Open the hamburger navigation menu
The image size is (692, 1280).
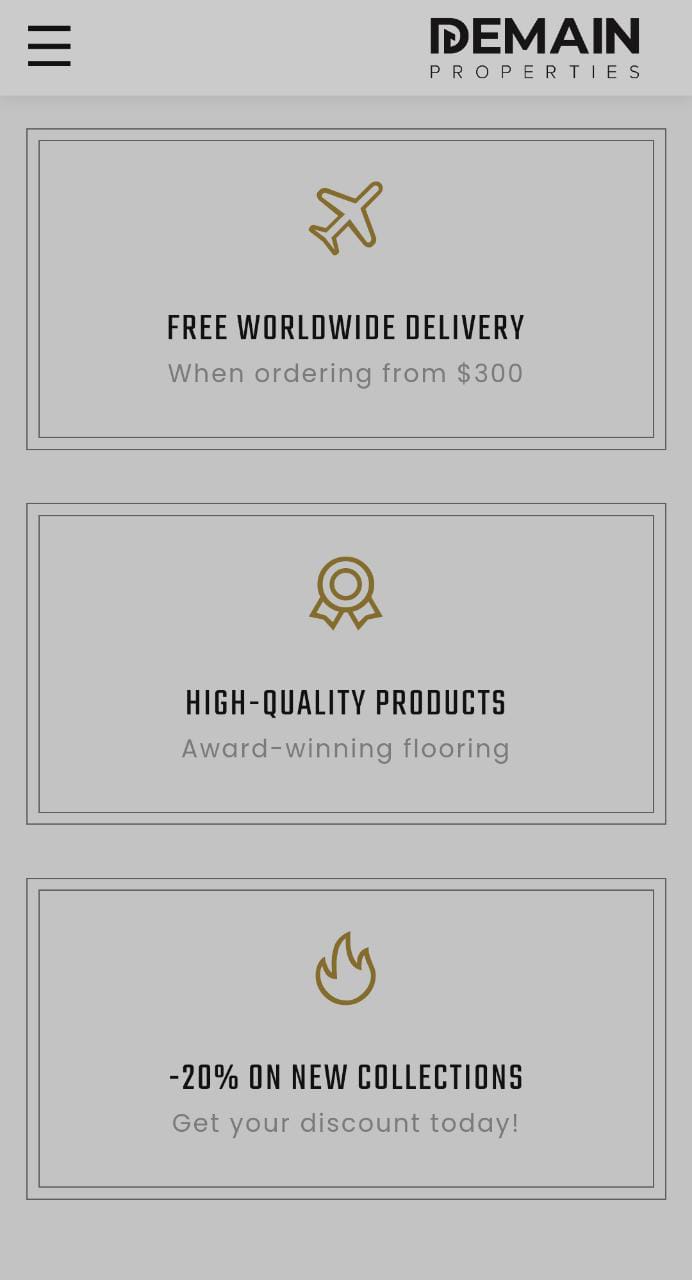pyautogui.click(x=49, y=46)
